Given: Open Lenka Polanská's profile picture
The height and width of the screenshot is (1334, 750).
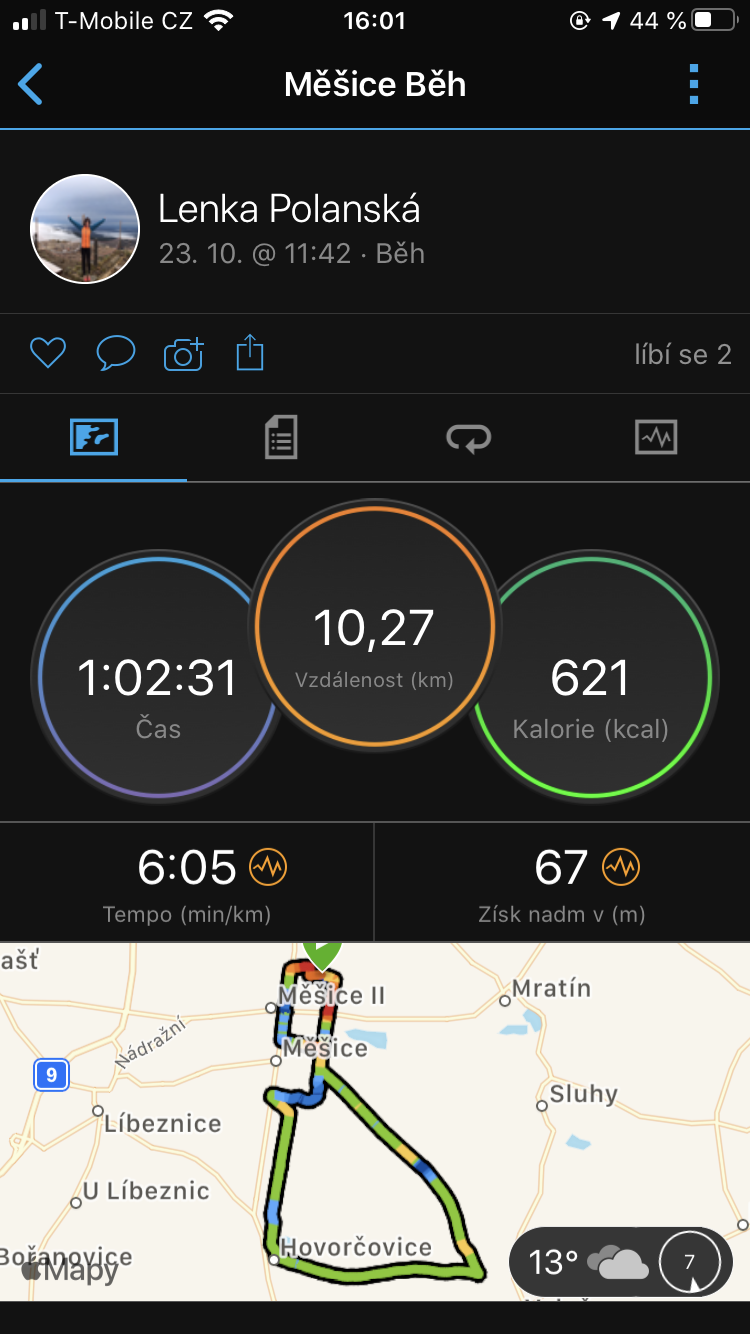Looking at the screenshot, I should tap(85, 229).
